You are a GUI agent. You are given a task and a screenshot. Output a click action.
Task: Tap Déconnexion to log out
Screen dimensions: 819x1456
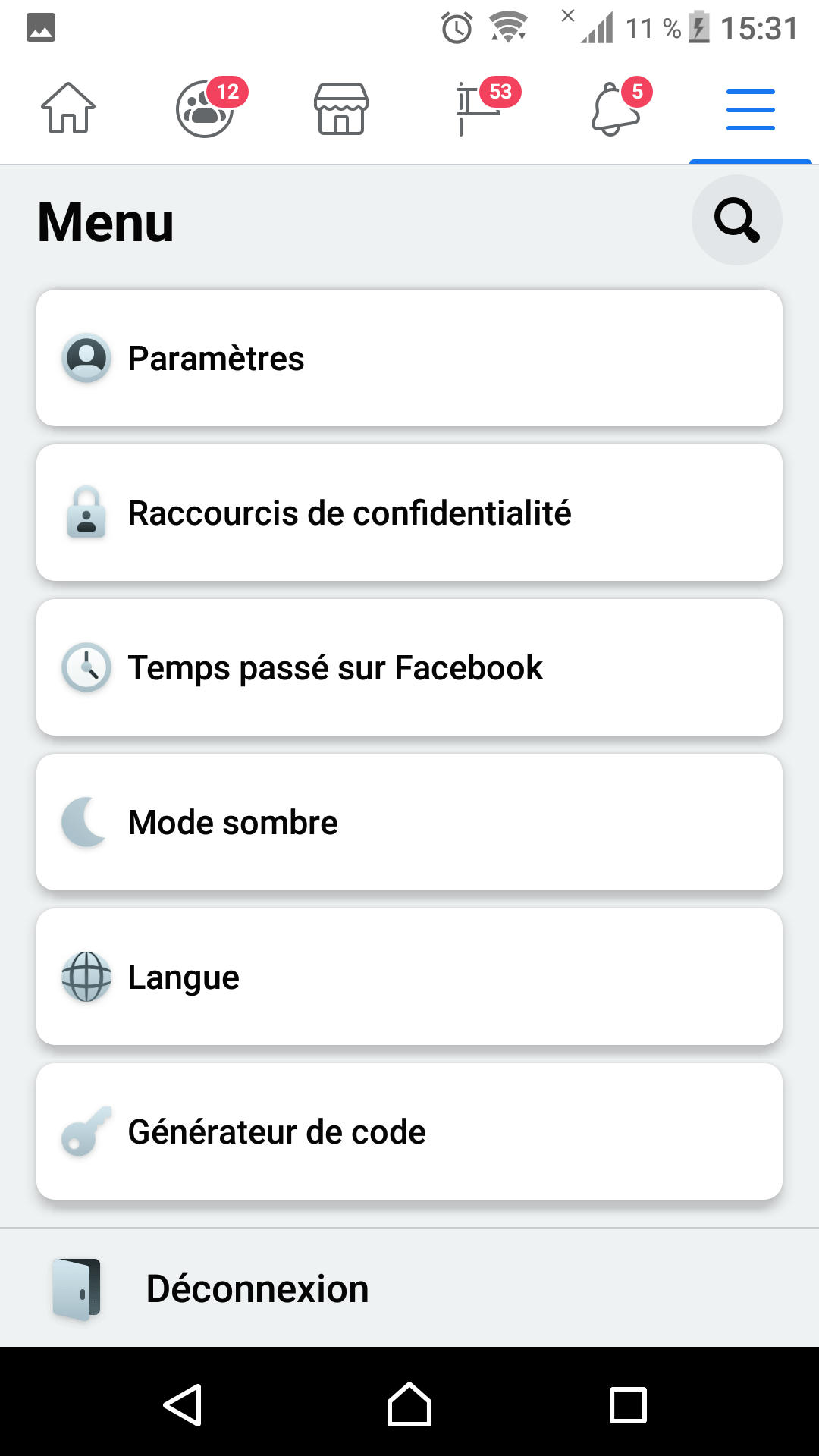tap(409, 1288)
